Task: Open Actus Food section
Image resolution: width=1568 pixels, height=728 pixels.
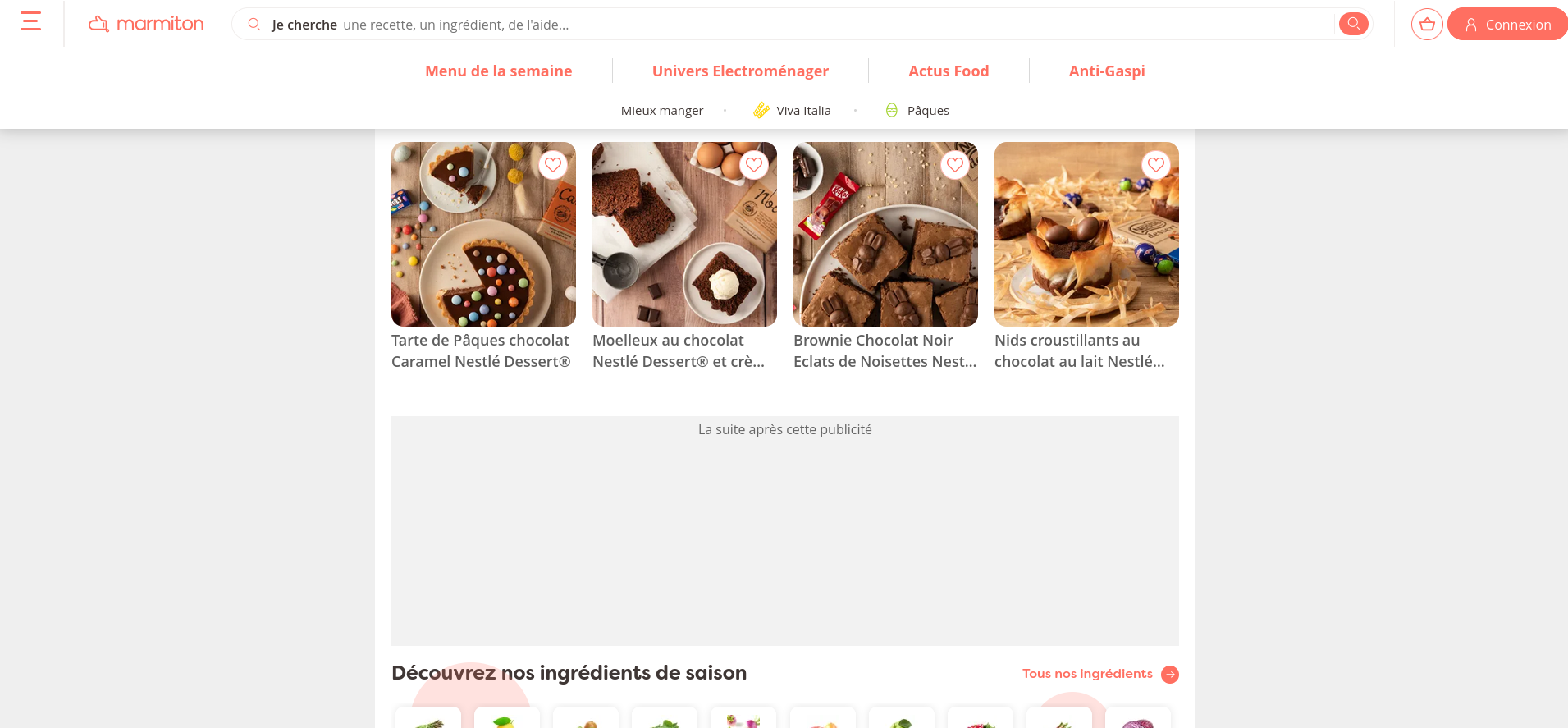Action: tap(949, 71)
